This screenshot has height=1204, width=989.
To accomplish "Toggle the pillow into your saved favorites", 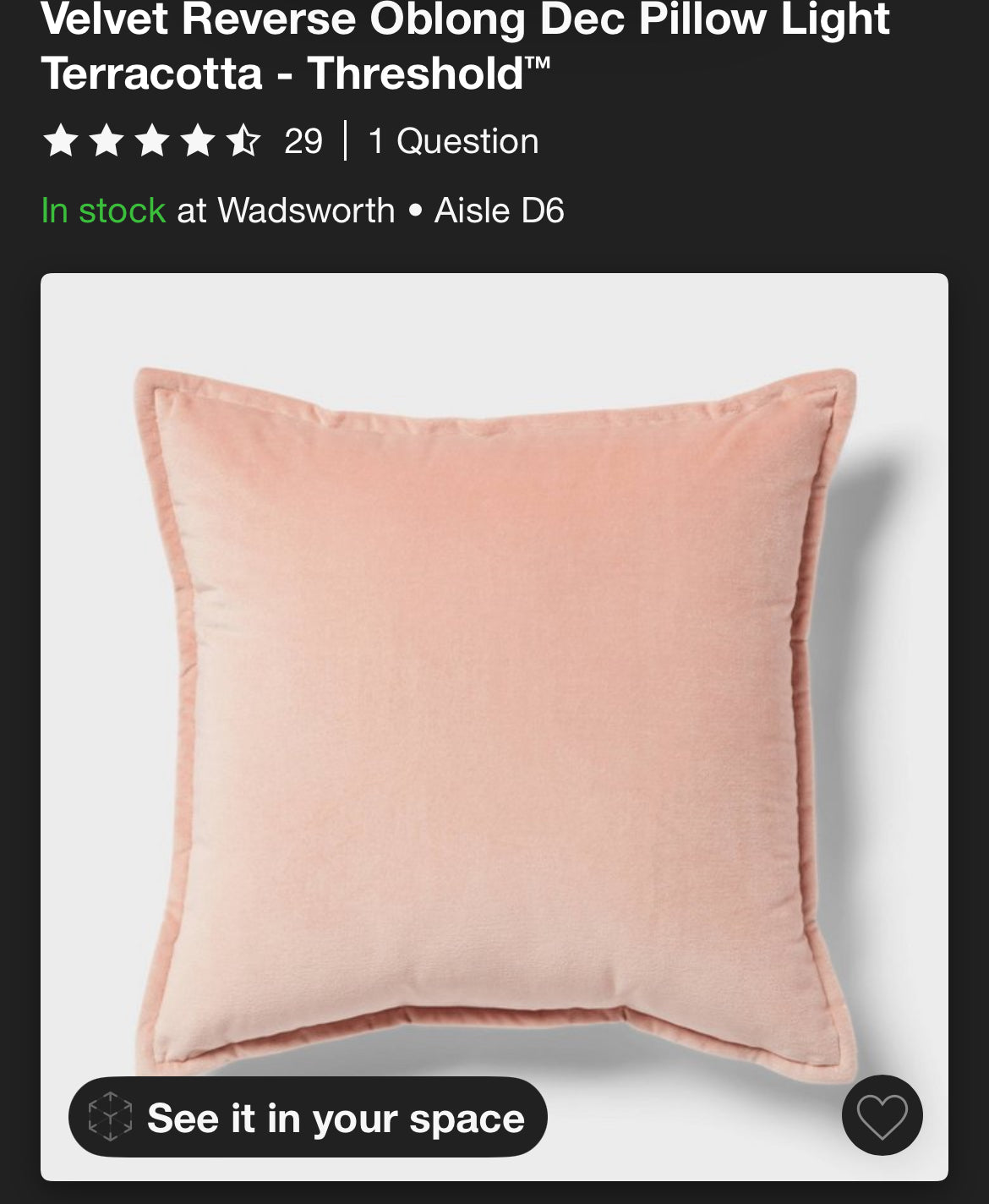I will [882, 1116].
